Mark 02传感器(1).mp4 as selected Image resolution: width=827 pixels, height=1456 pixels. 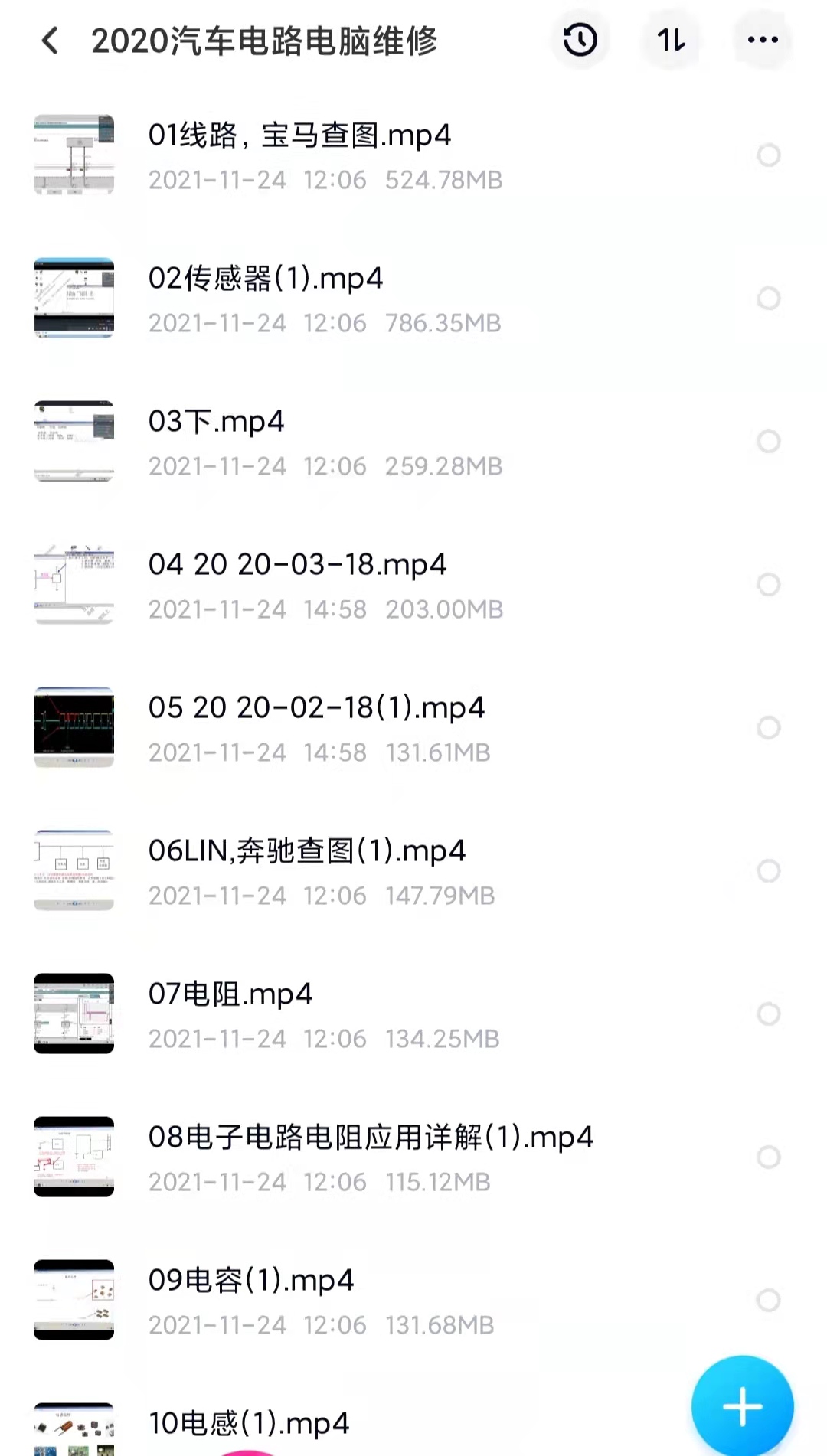pos(768,299)
